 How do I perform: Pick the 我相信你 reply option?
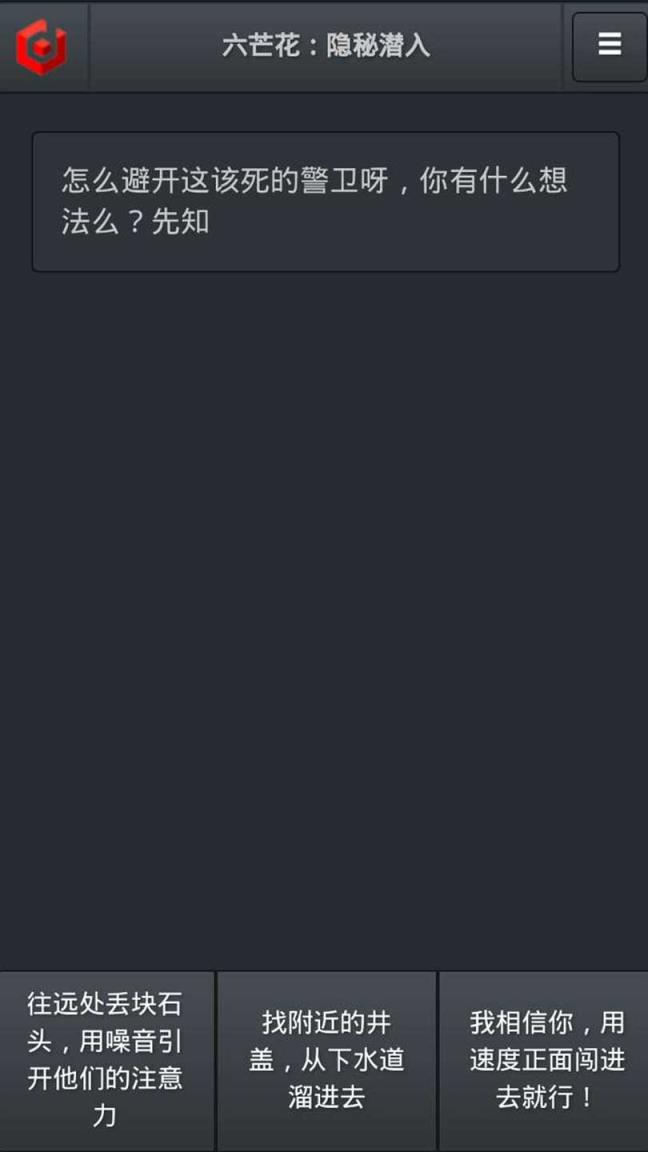(545, 1060)
